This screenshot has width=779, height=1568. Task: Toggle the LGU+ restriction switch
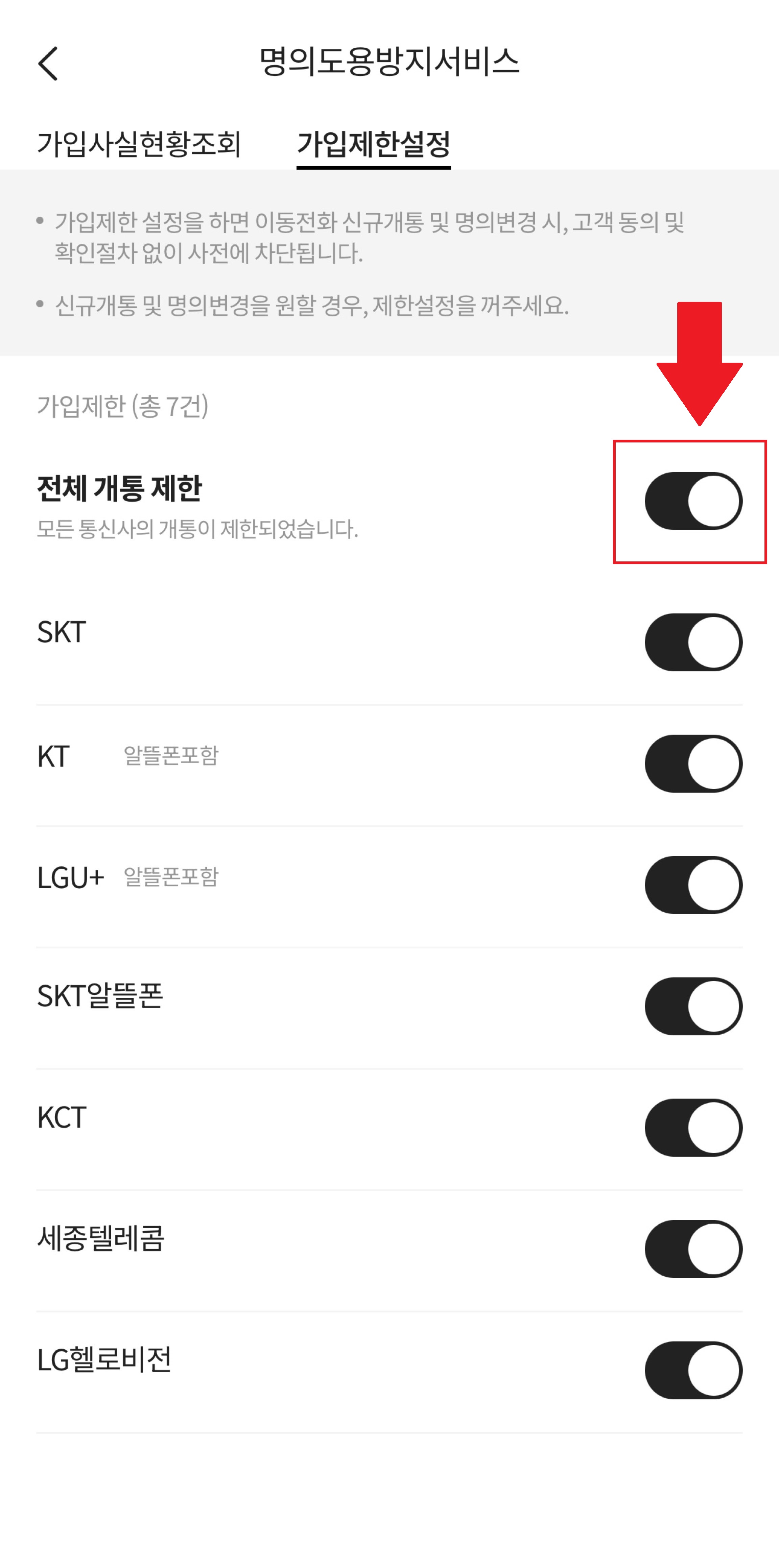click(x=693, y=885)
